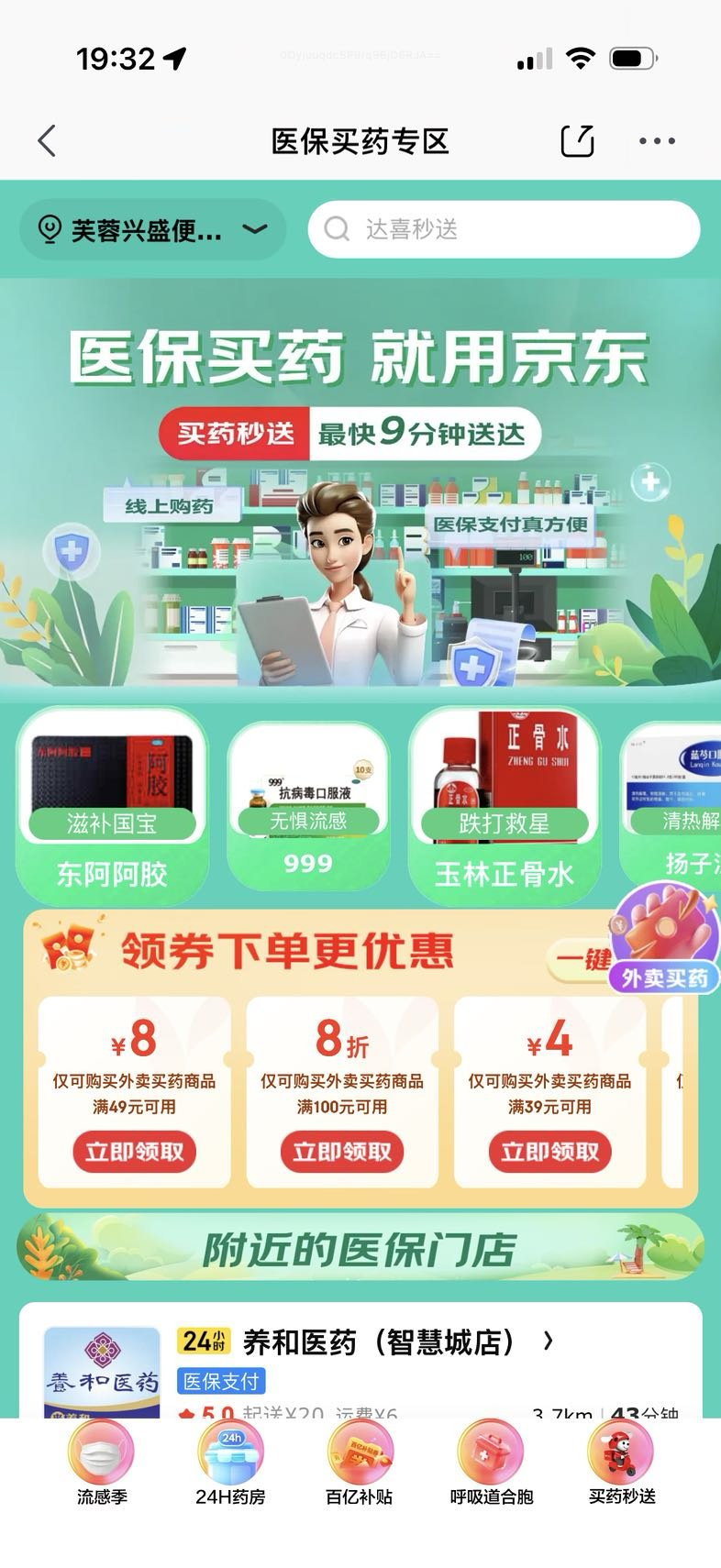The image size is (721, 1568).
Task: Open the 玉林正骨水 product tile
Action: point(504,804)
